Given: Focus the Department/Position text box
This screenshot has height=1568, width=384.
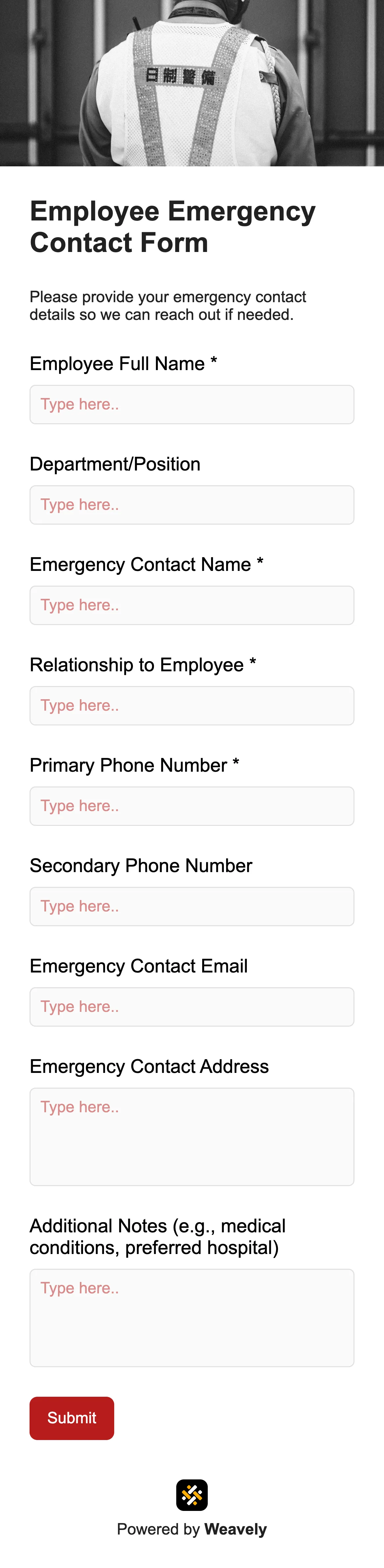Looking at the screenshot, I should pyautogui.click(x=192, y=505).
